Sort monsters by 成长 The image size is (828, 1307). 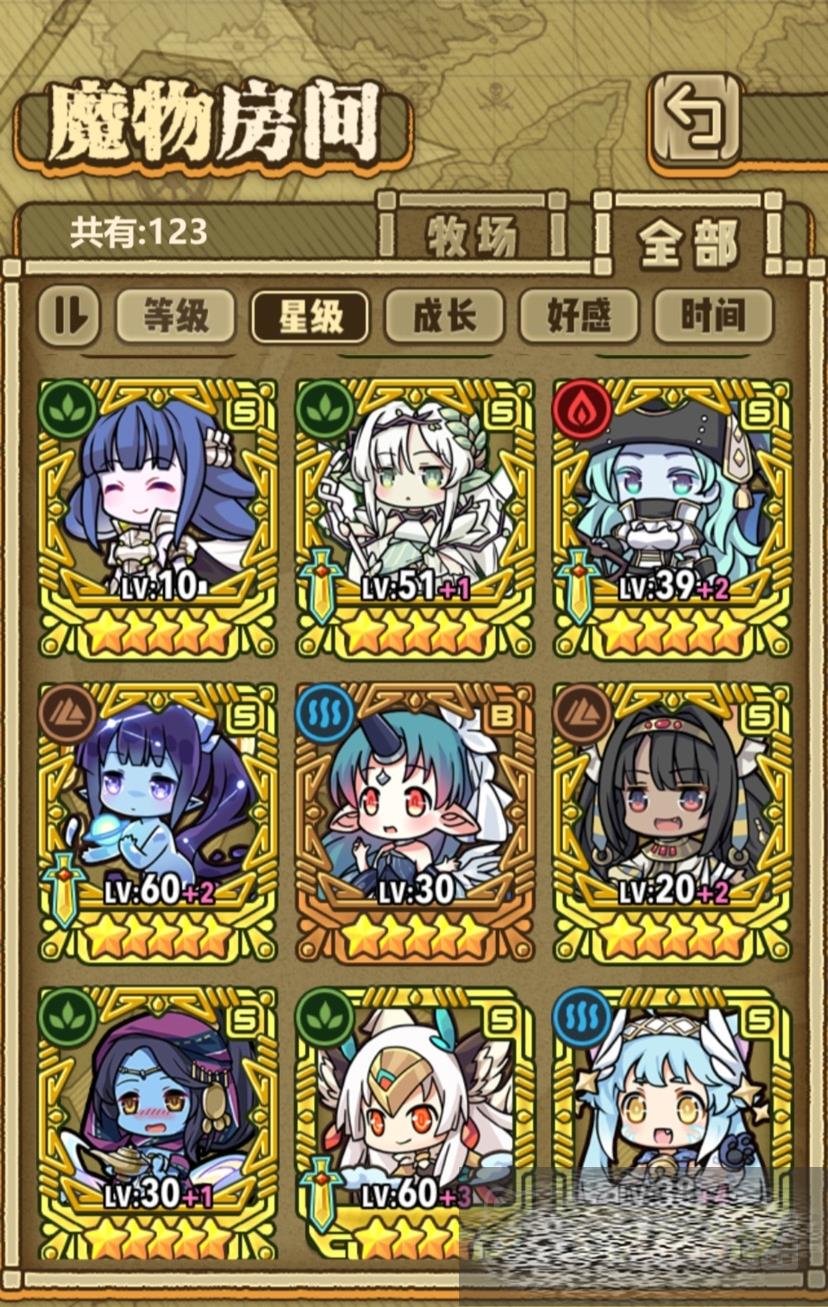[x=444, y=317]
